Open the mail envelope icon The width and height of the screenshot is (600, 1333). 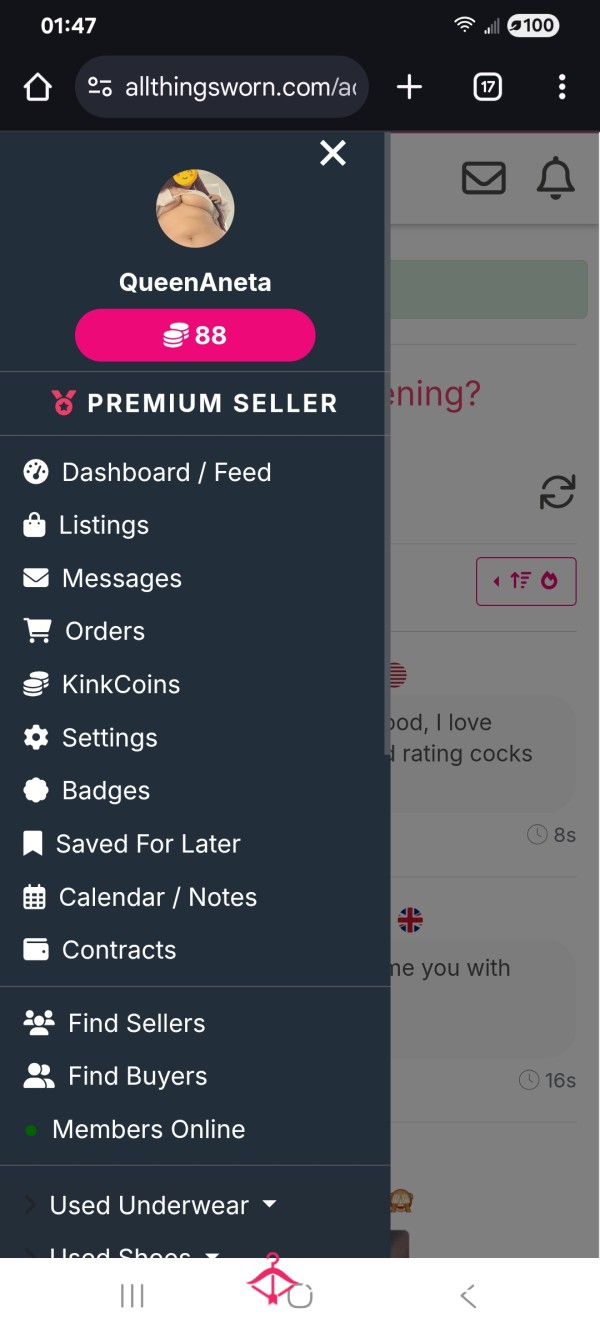[x=483, y=178]
